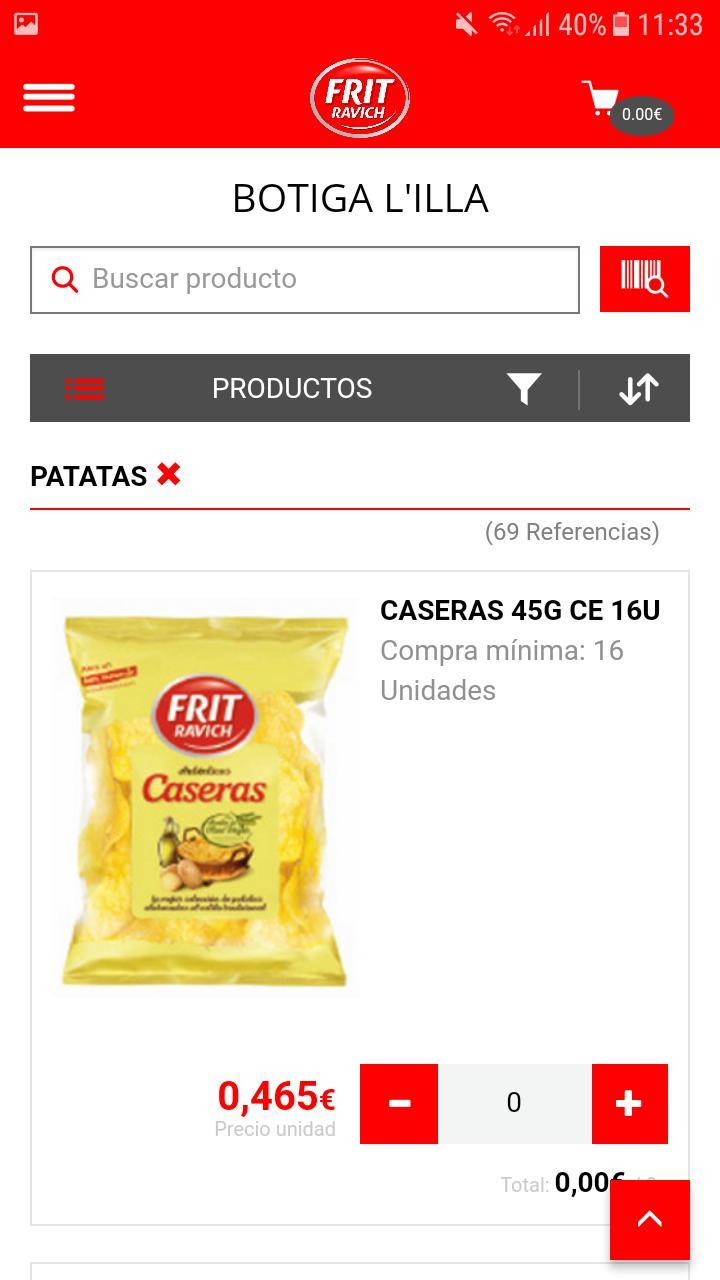Increase the Caseras 45G quantity

coord(629,1103)
